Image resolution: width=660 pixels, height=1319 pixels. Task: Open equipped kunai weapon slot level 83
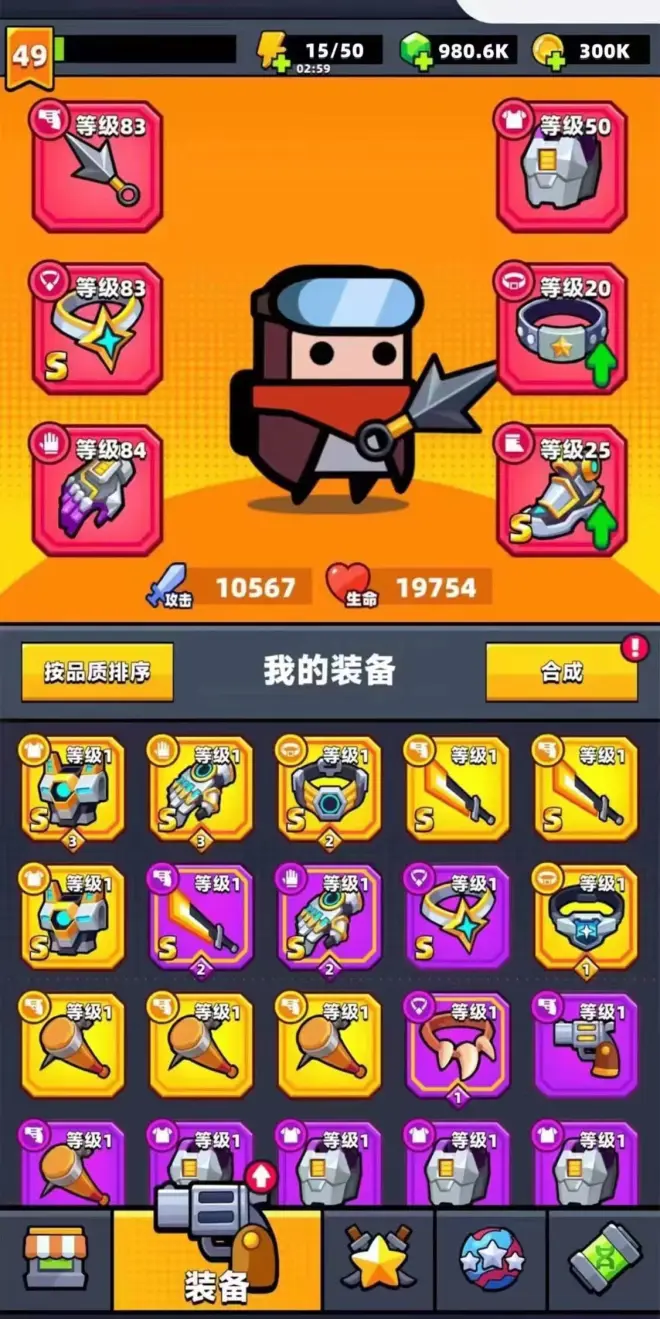(97, 167)
